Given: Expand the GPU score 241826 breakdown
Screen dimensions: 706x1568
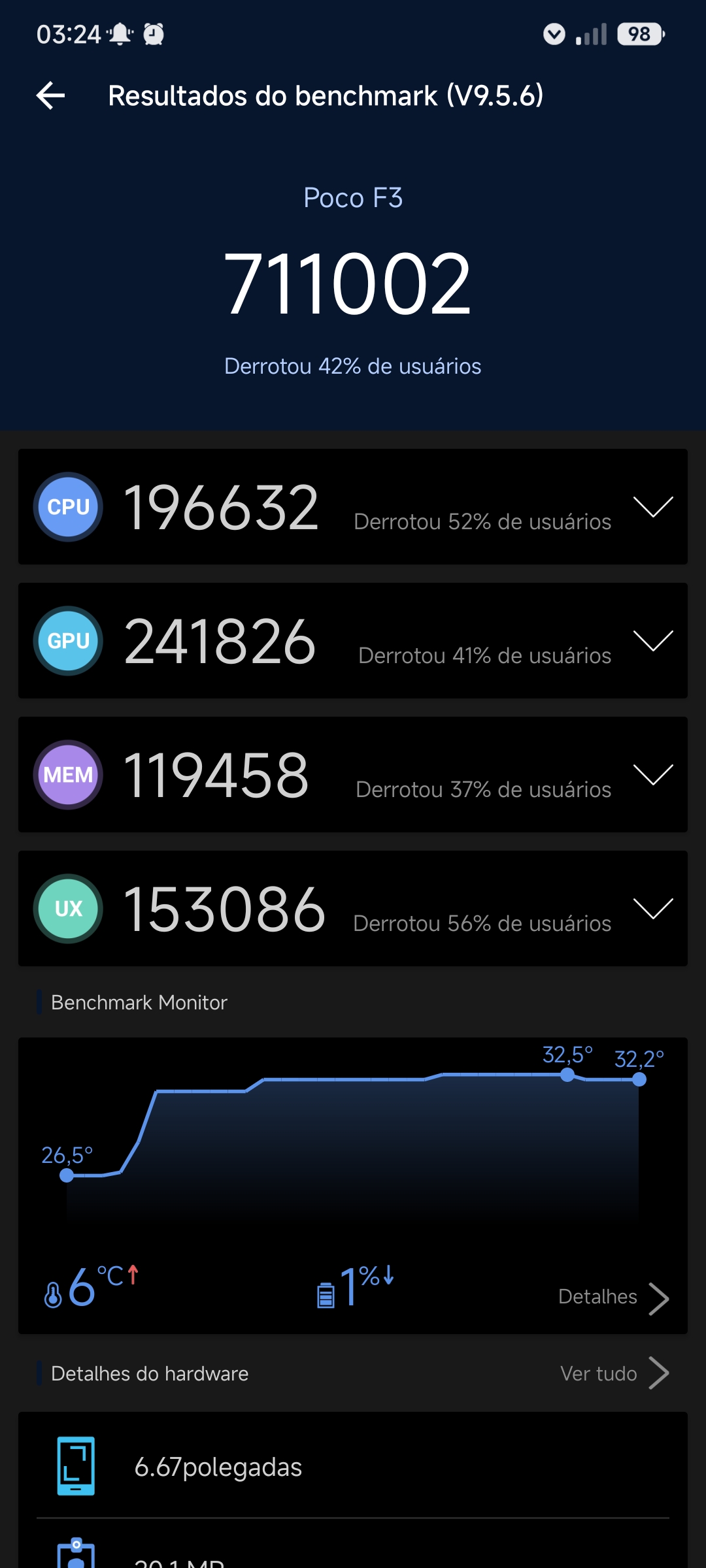Looking at the screenshot, I should [653, 641].
